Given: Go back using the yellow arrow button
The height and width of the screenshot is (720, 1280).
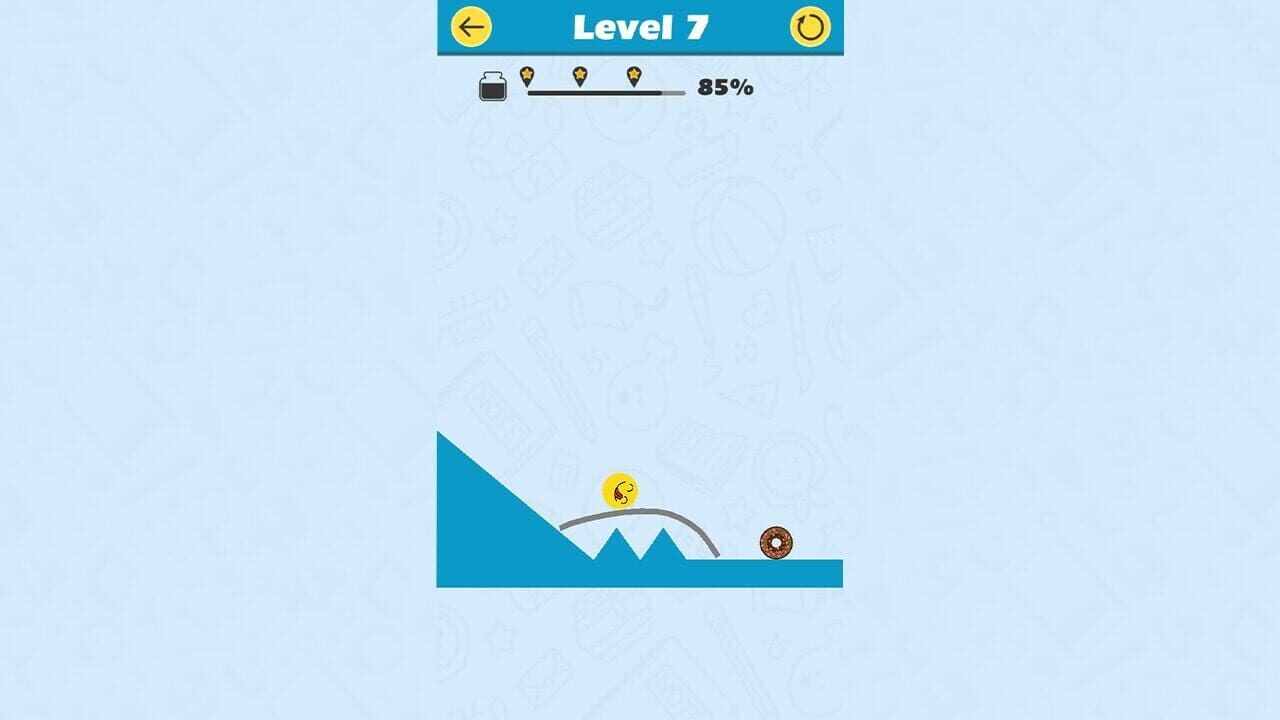Looking at the screenshot, I should coord(471,27).
